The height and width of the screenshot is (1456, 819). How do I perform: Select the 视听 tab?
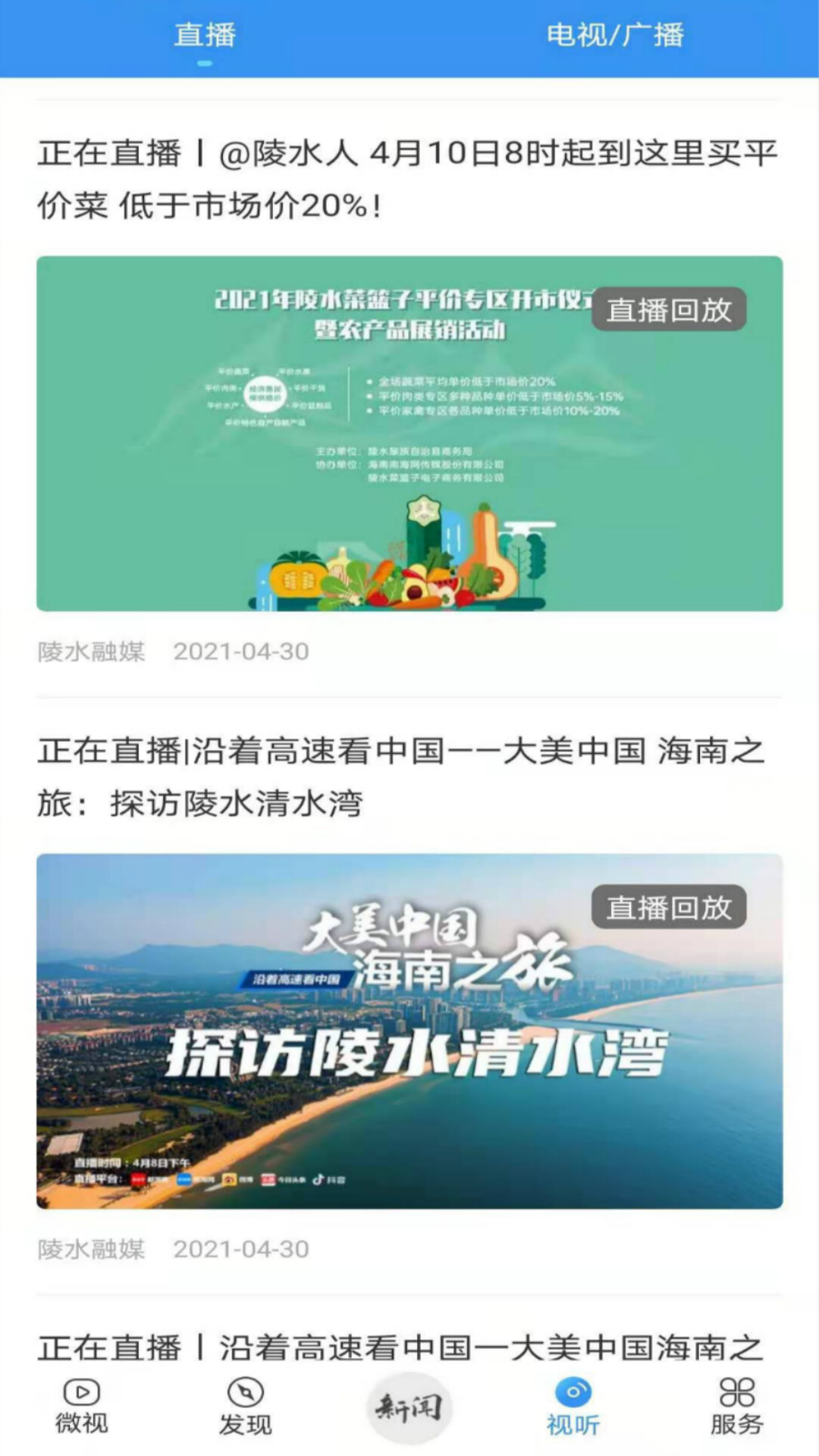point(573,1407)
